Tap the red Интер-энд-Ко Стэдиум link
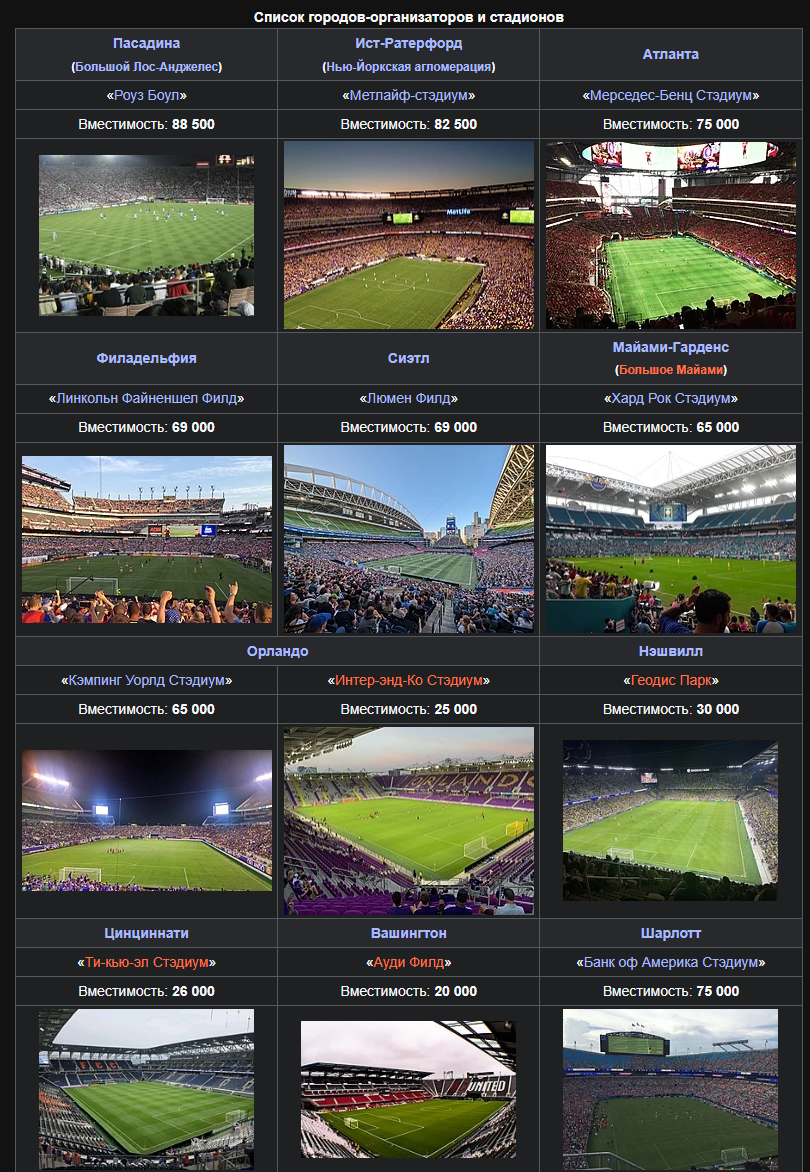 coord(408,680)
